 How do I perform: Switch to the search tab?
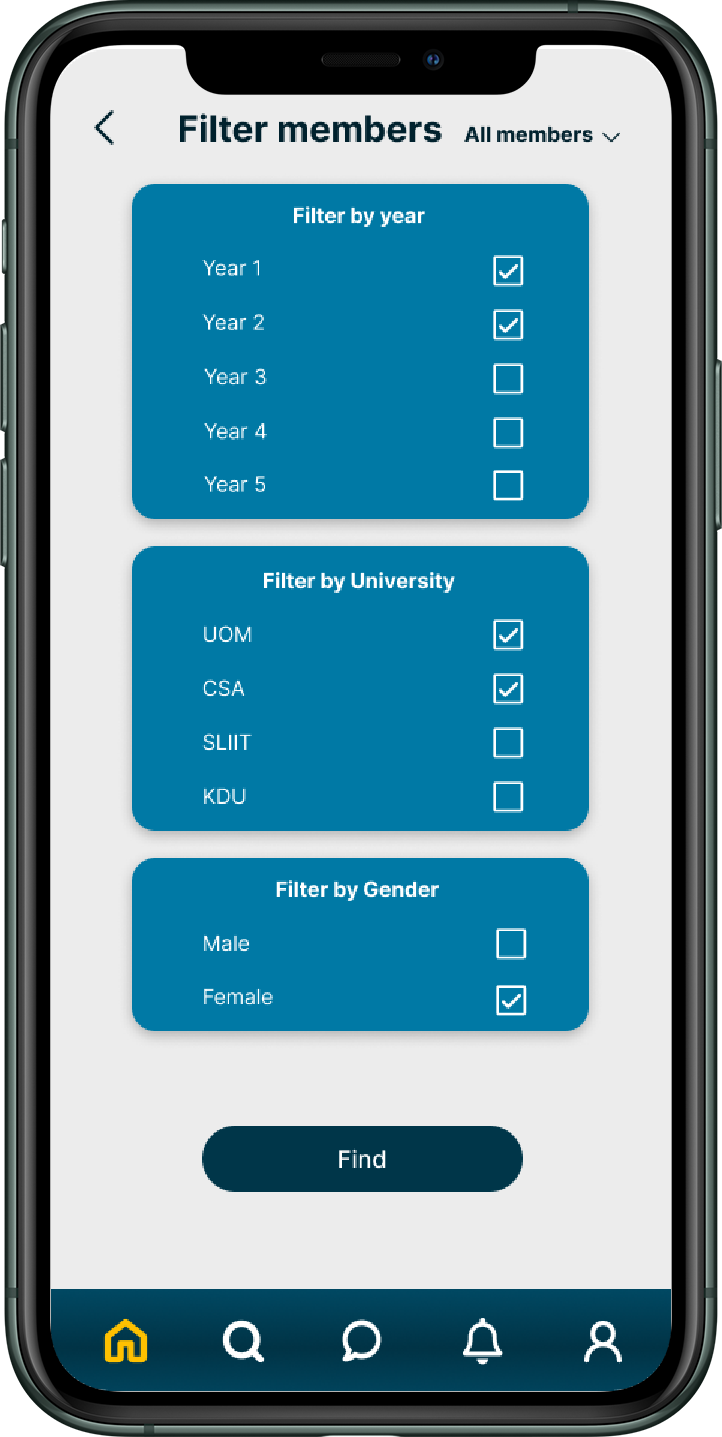(243, 1341)
